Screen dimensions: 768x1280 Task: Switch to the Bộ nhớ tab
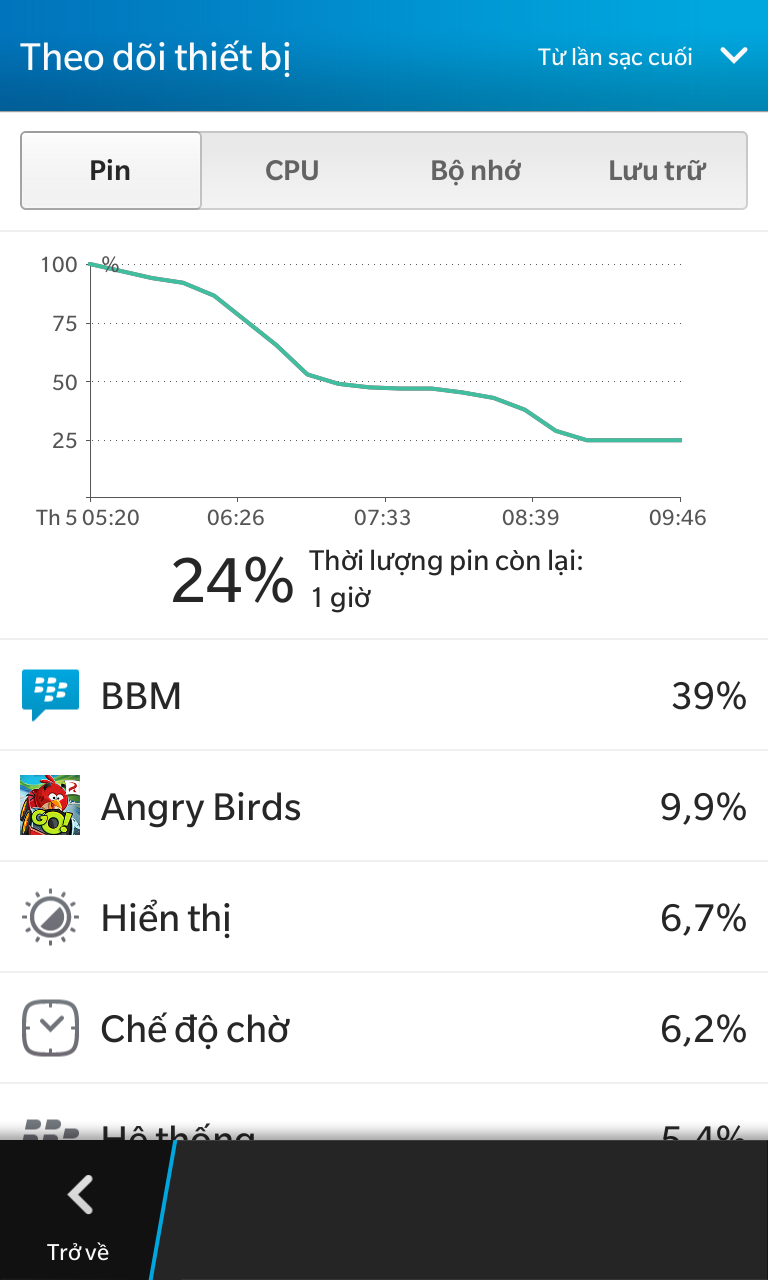pyautogui.click(x=475, y=170)
